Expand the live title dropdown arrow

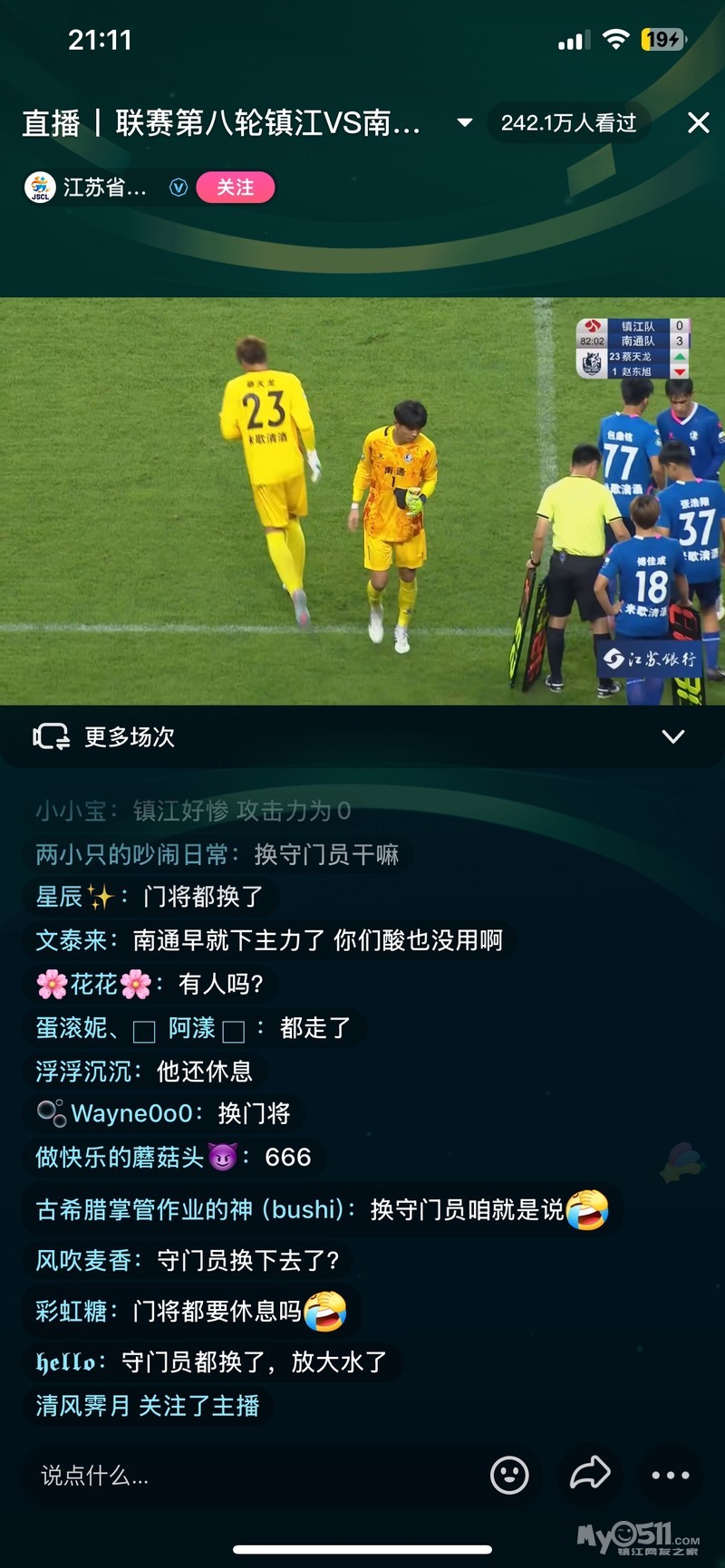click(x=465, y=122)
